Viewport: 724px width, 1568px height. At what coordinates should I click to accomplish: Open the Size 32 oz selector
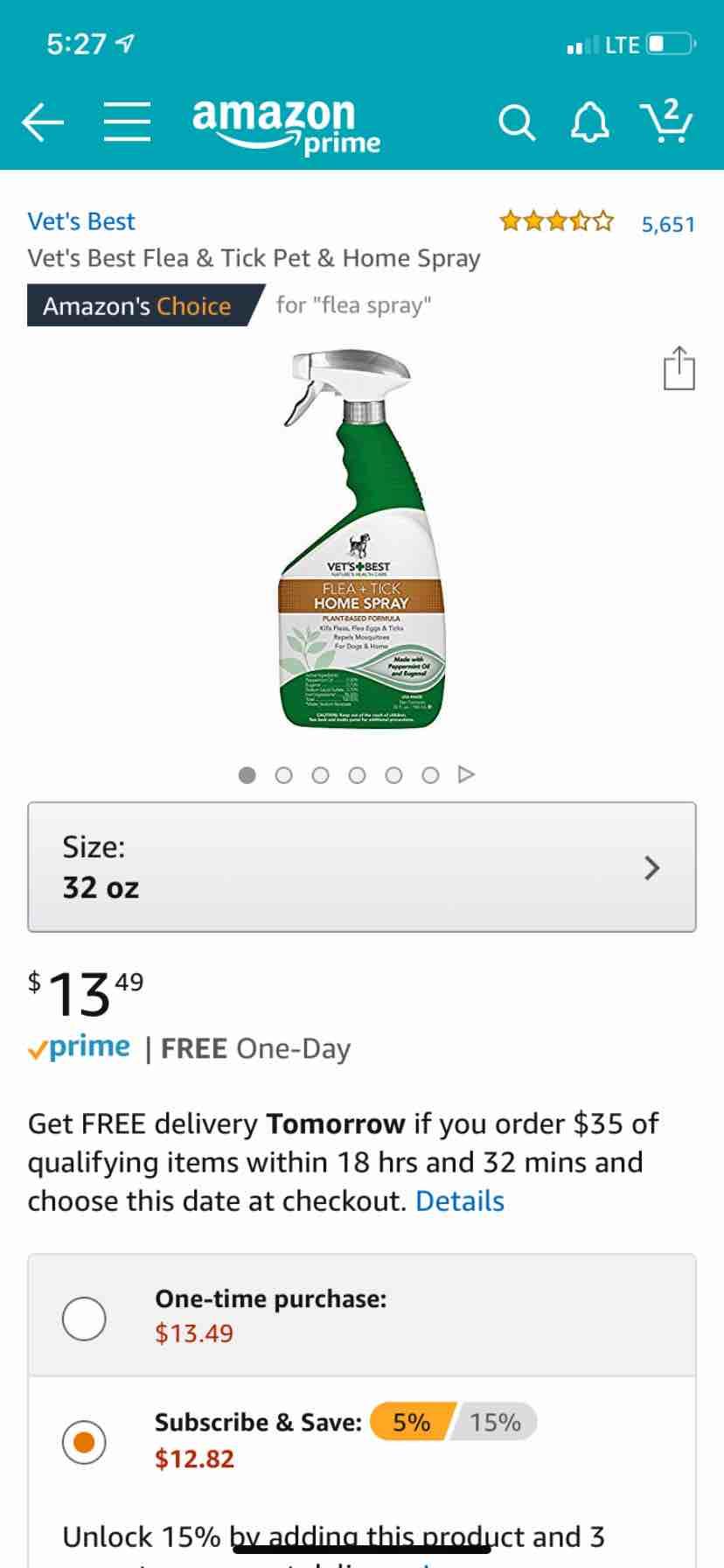pyautogui.click(x=362, y=867)
